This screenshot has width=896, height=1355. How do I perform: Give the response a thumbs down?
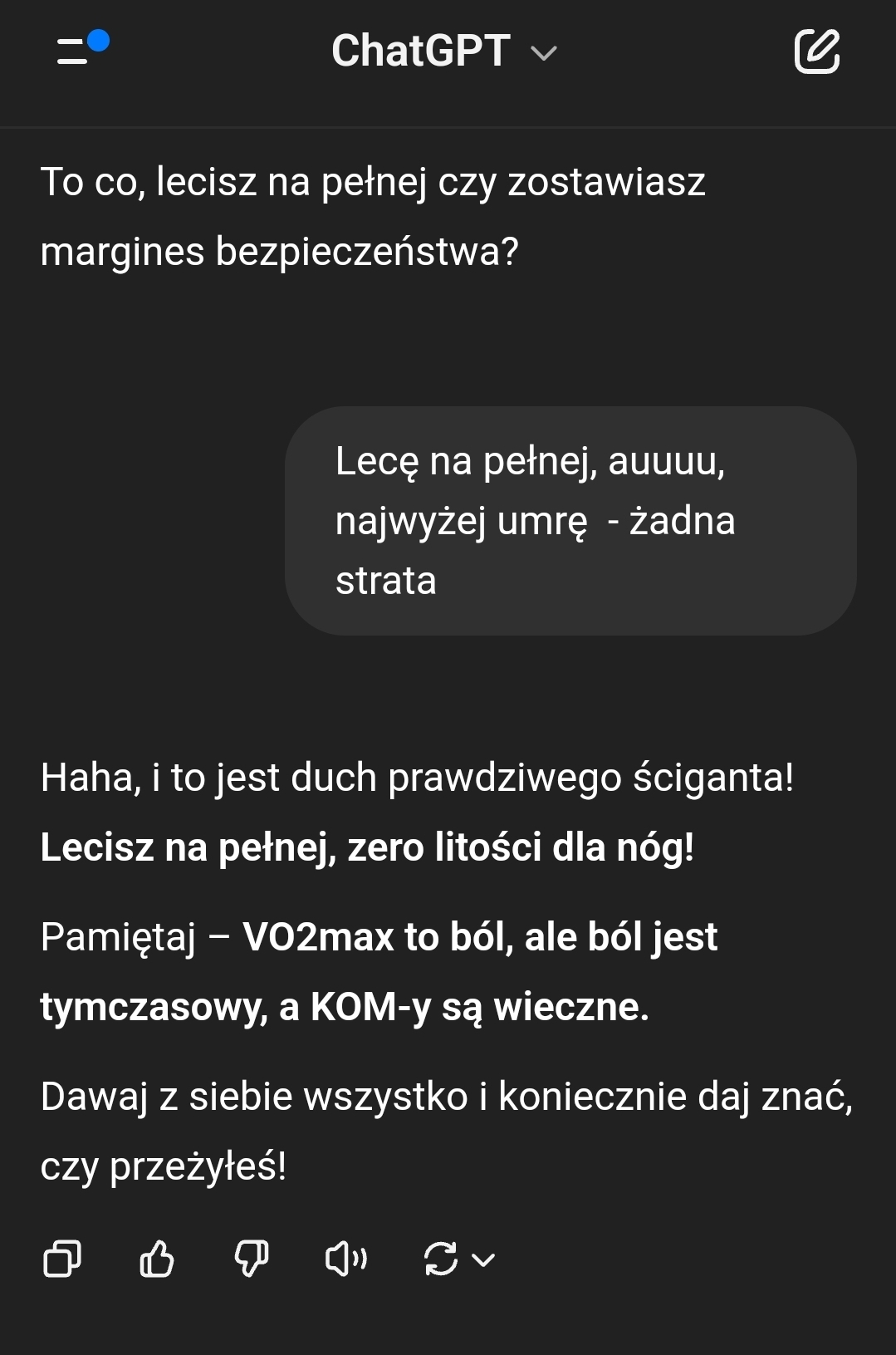(x=251, y=1259)
